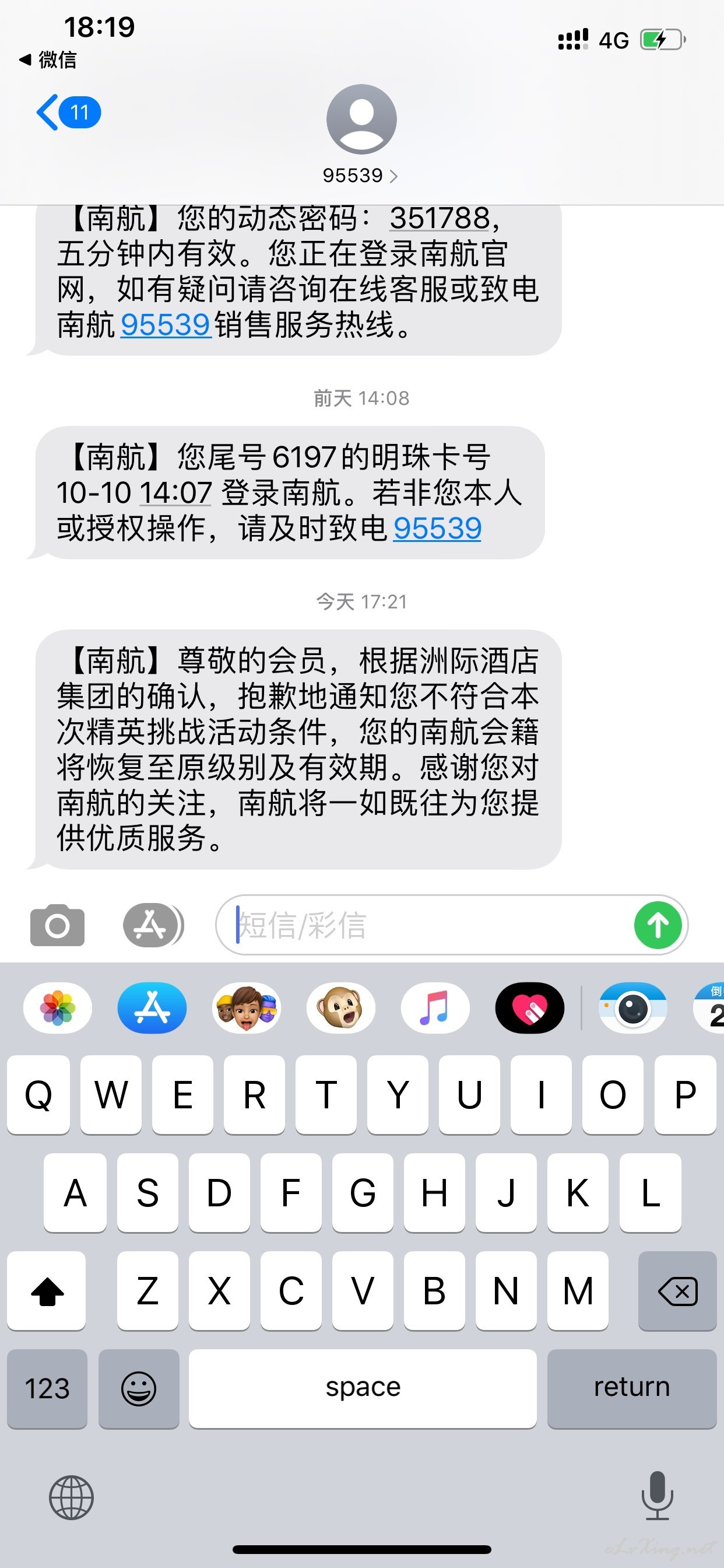This screenshot has width=724, height=1568.
Task: Start dictation with the microphone
Action: click(657, 1496)
